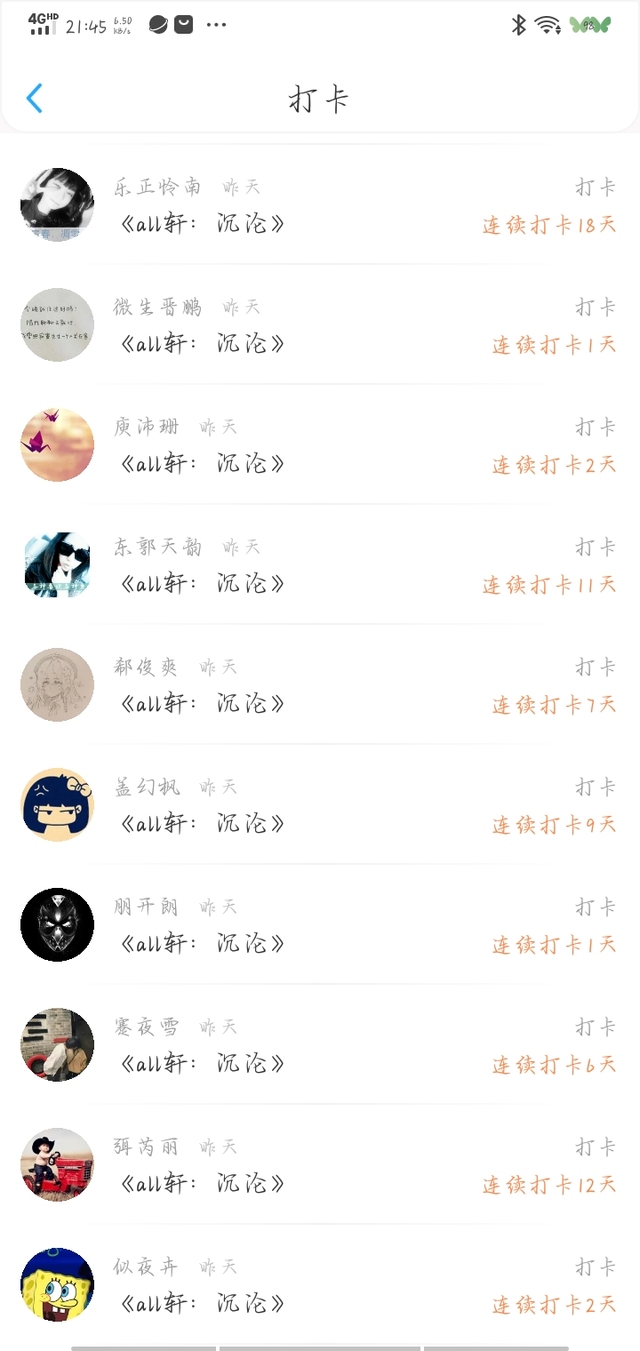640x1351 pixels.
Task: Open 郗俊爽's check-in entry
Action: (320, 685)
